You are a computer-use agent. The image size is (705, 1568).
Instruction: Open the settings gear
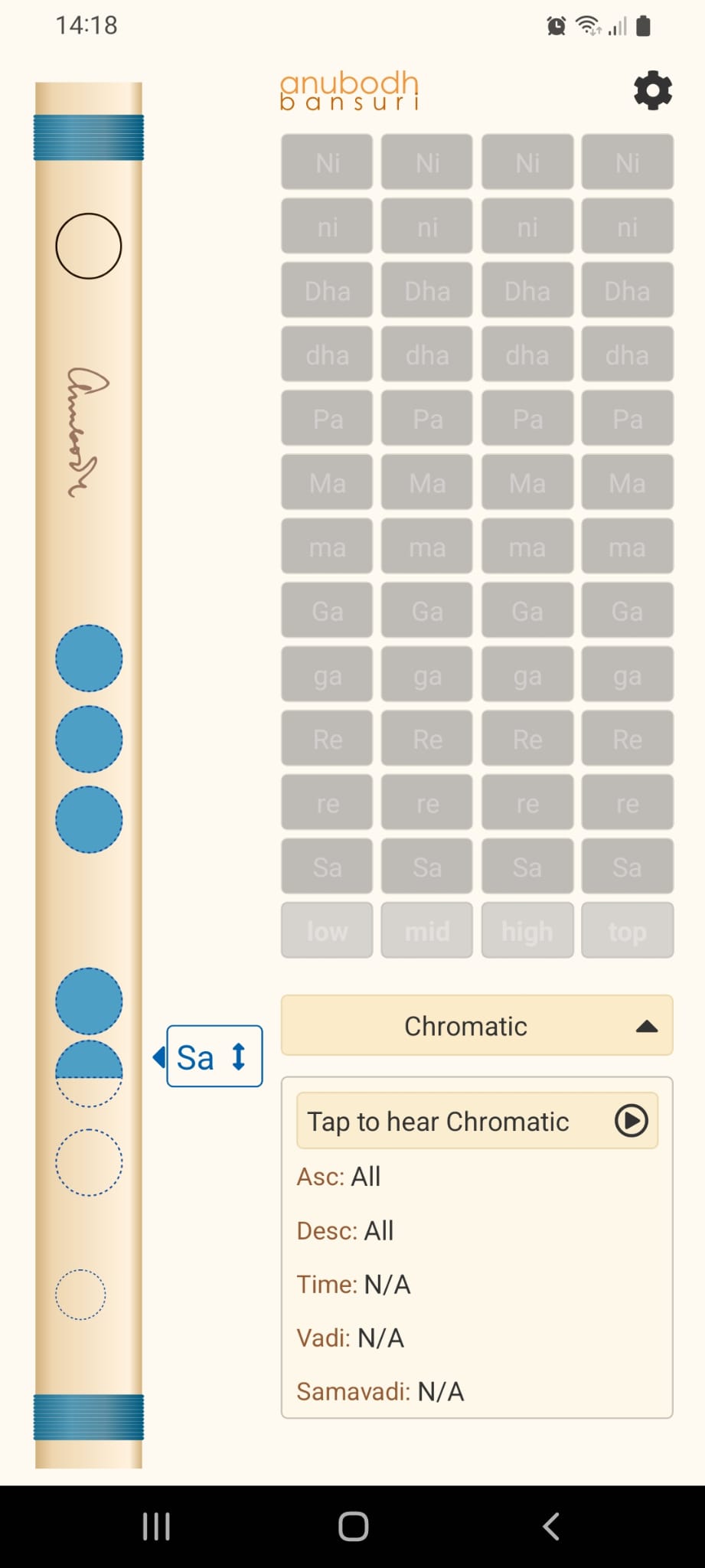652,90
